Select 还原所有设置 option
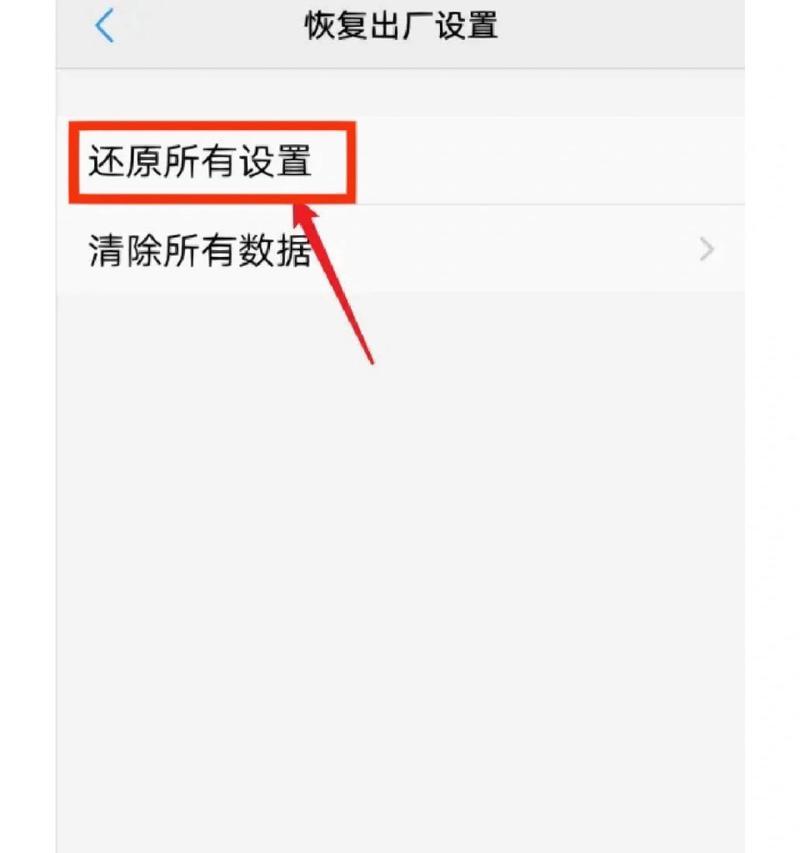Image resolution: width=800 pixels, height=853 pixels. [x=200, y=161]
